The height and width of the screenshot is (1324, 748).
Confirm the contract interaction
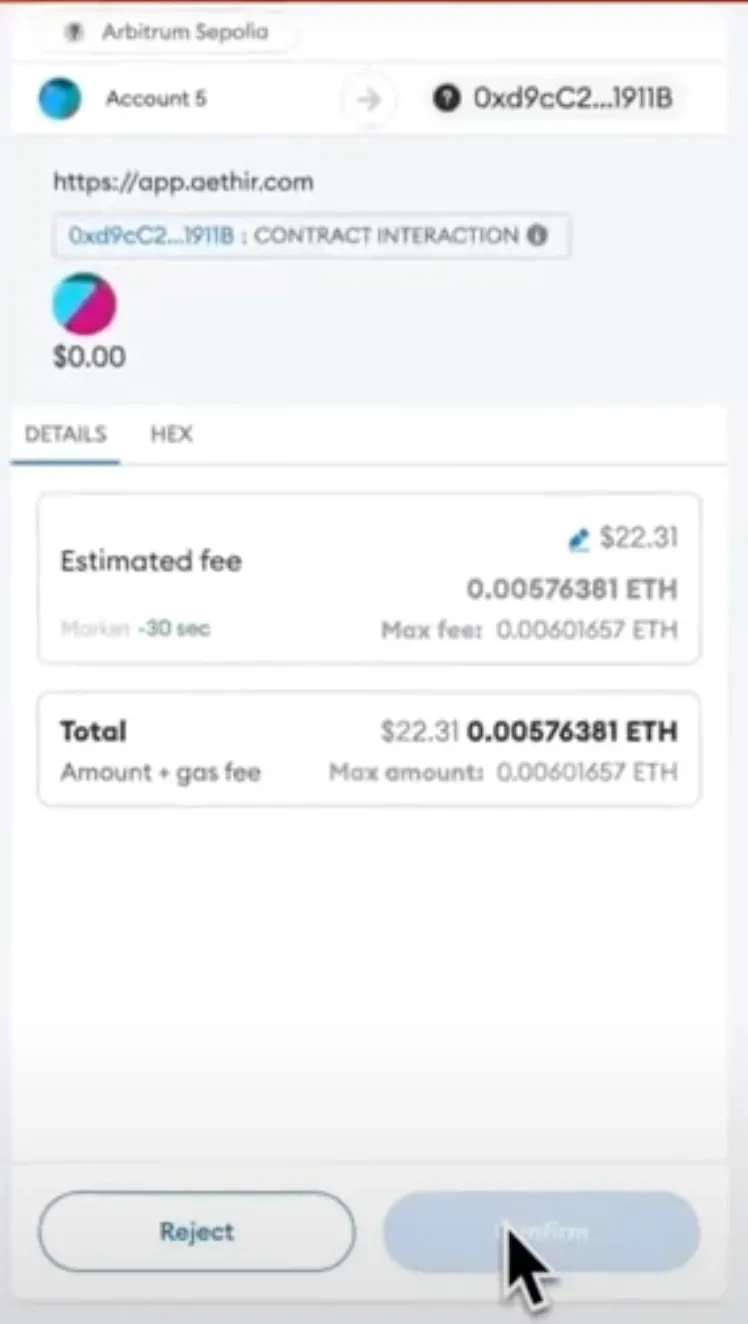541,1231
